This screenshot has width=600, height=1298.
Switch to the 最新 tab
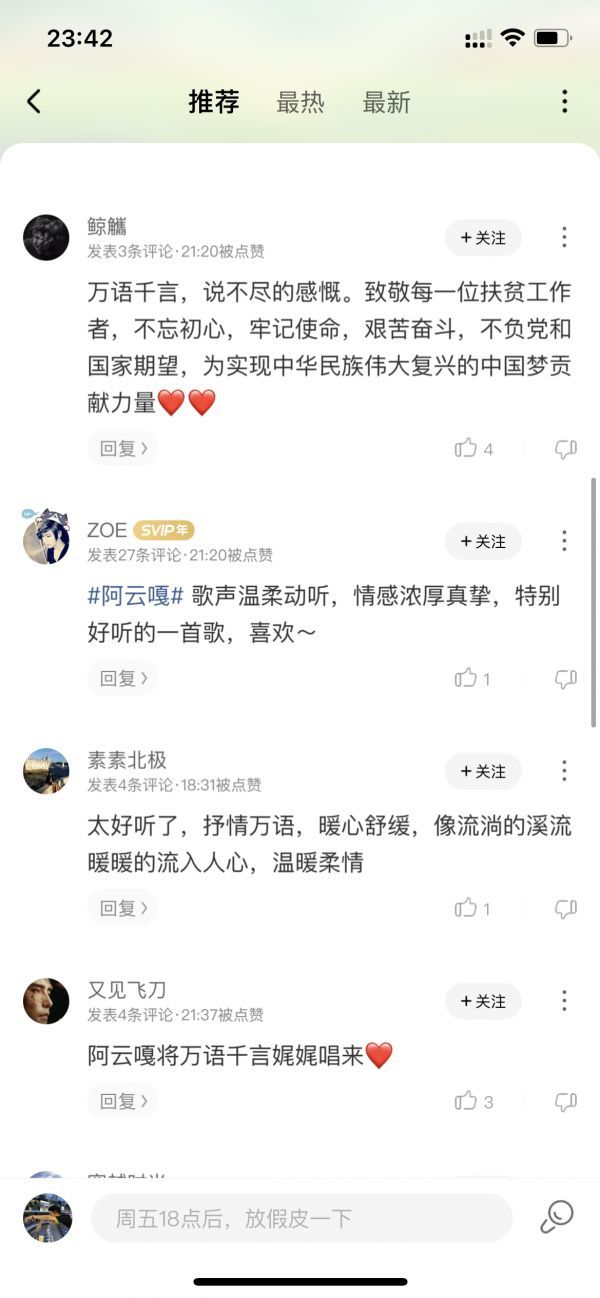386,102
